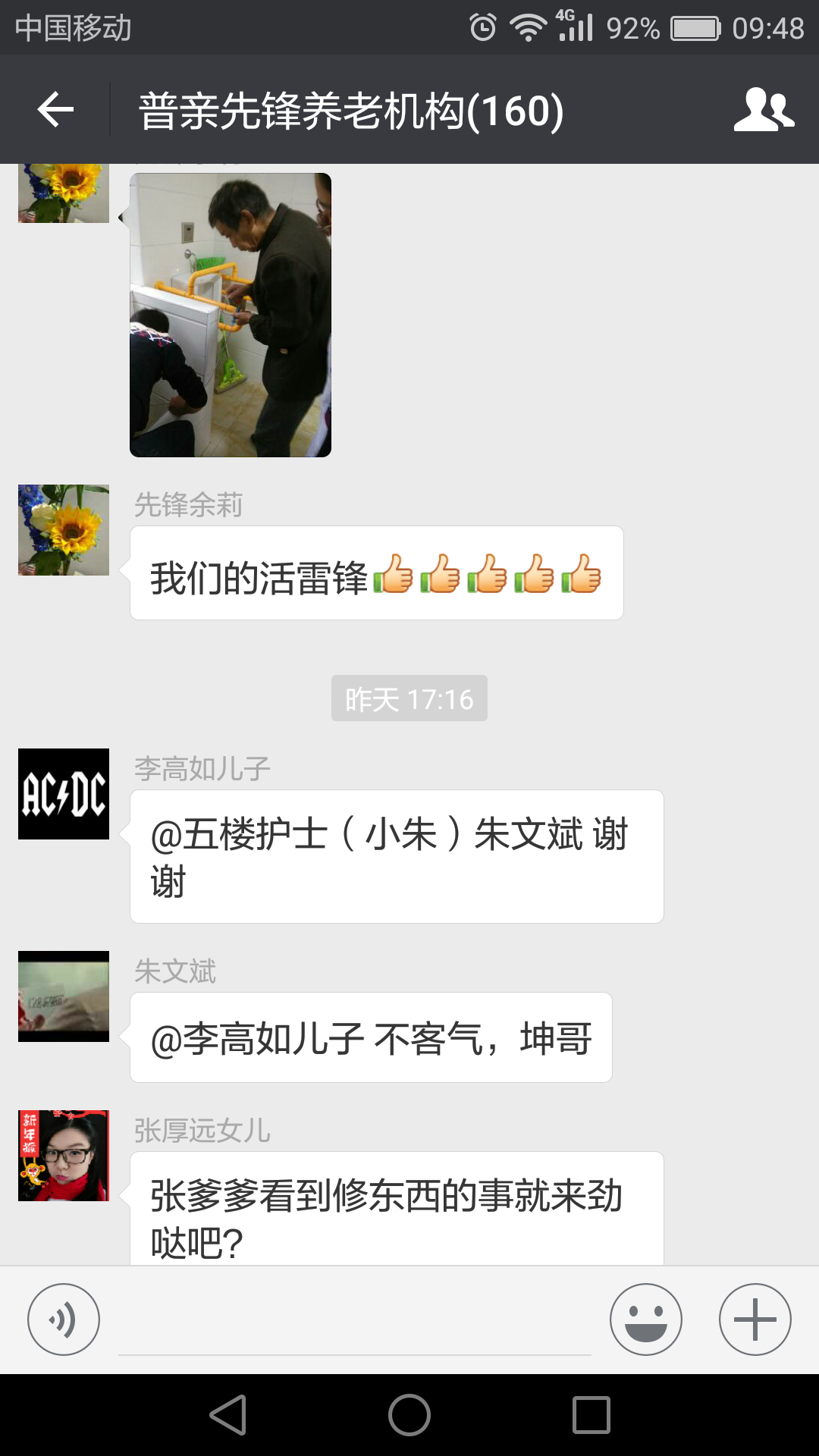Open 朱文斌's profile avatar
The width and height of the screenshot is (819, 1456).
[x=64, y=996]
